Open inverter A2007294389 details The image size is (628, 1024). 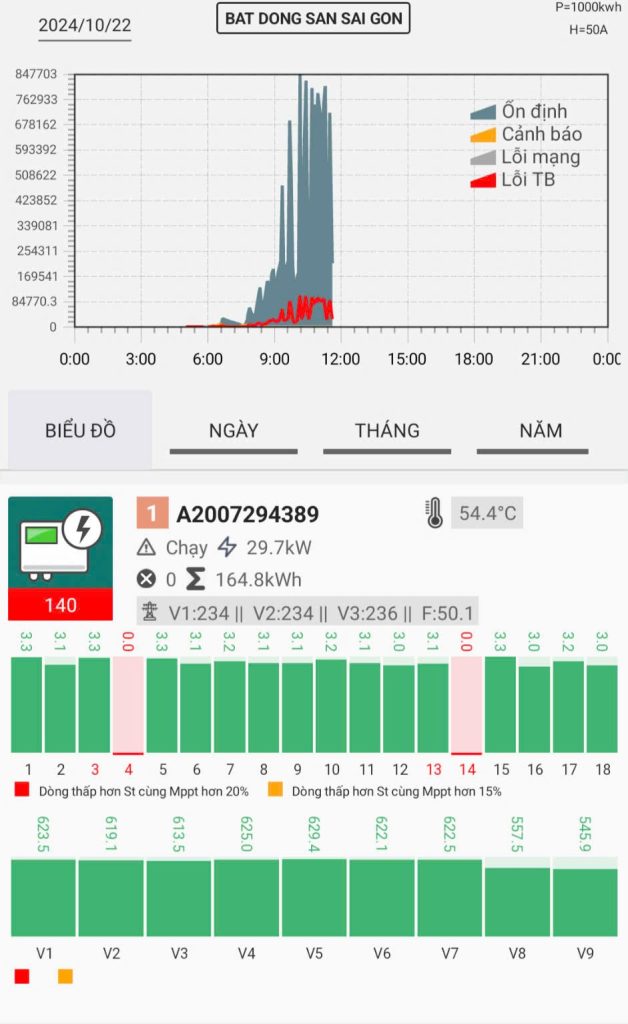247,515
